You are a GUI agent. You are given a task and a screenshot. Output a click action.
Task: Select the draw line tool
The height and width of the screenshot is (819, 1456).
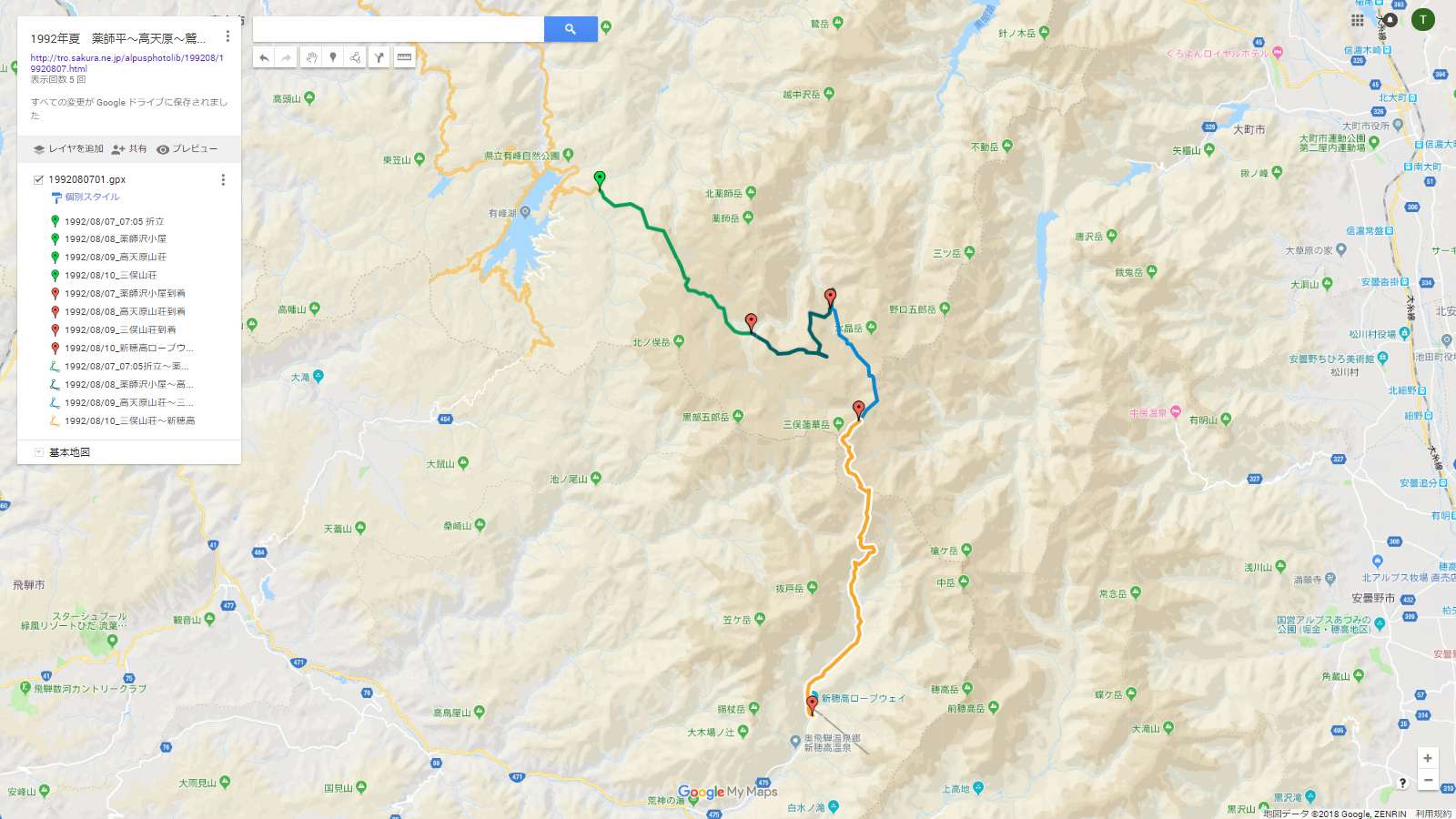pyautogui.click(x=355, y=57)
